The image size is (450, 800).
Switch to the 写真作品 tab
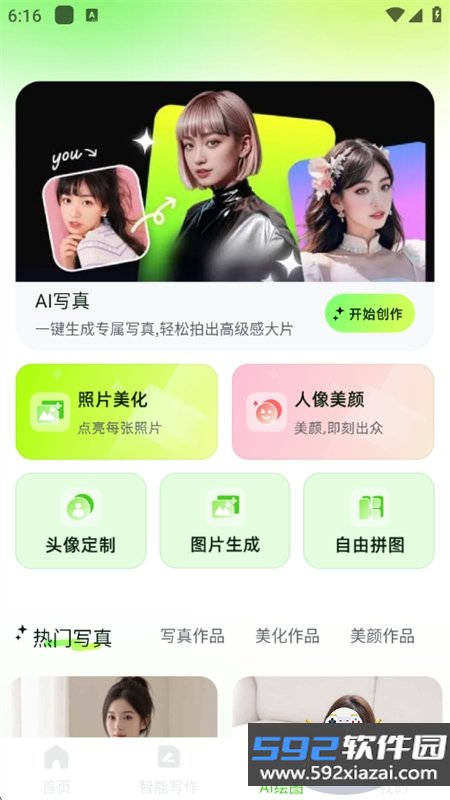[x=192, y=636]
